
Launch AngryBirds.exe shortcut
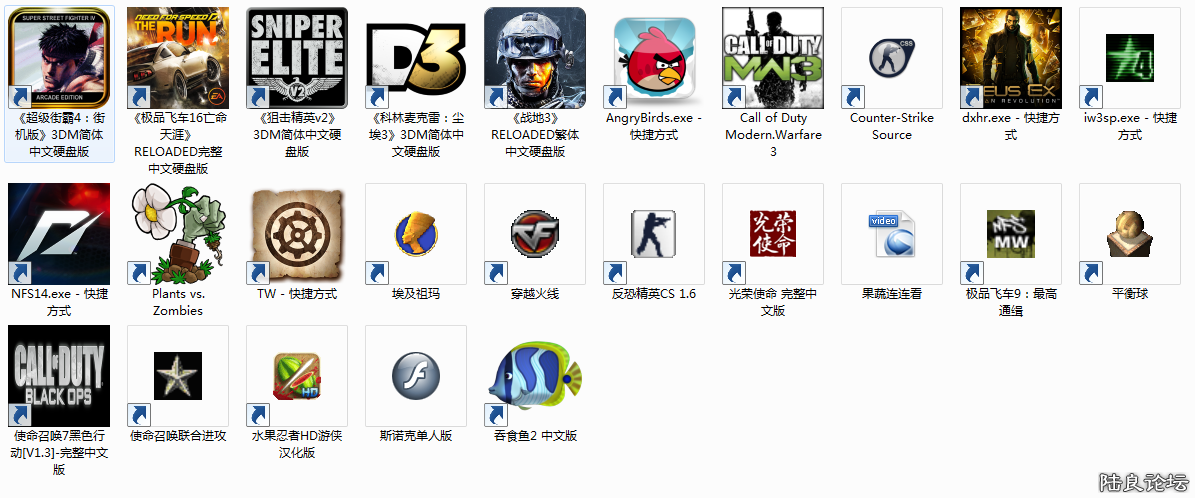point(654,58)
